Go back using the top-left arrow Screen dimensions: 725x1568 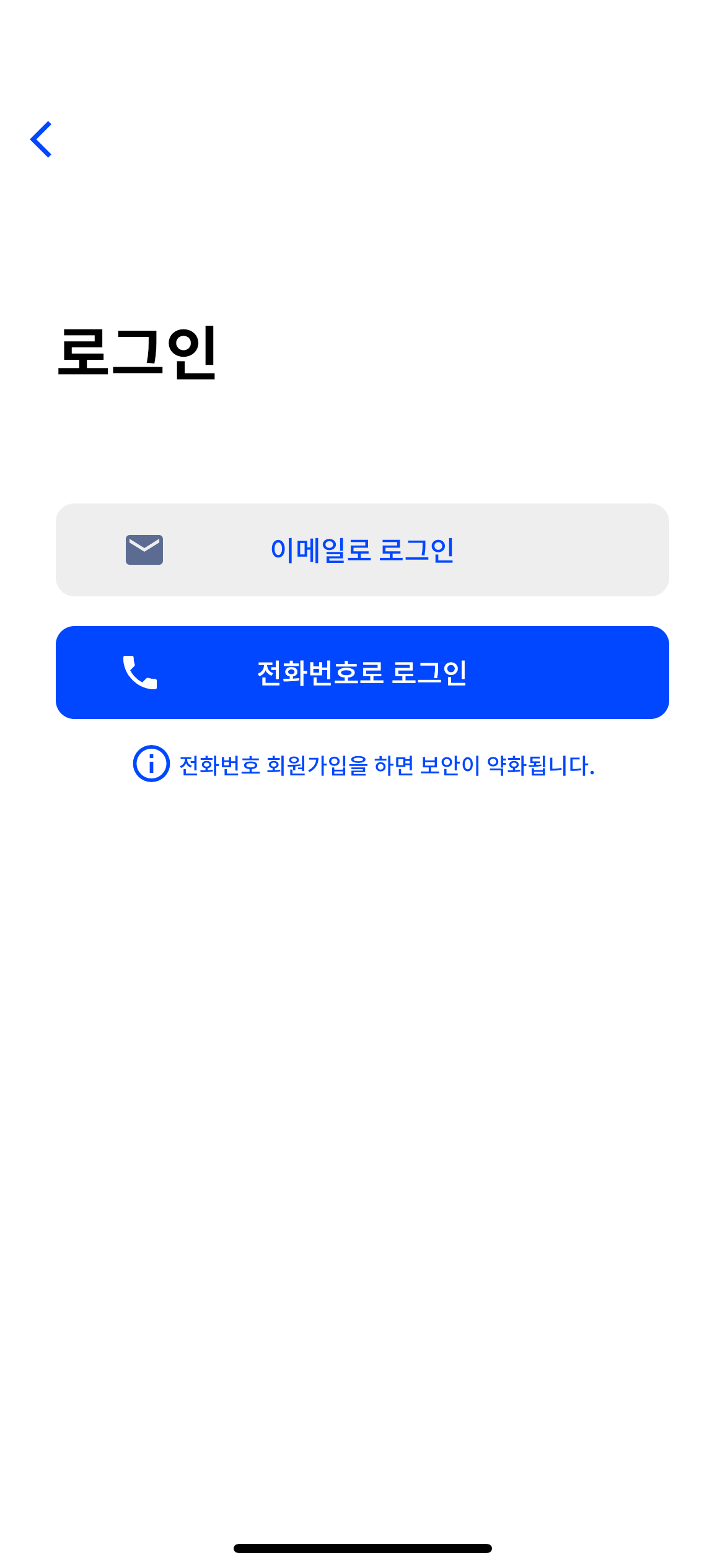pos(41,139)
